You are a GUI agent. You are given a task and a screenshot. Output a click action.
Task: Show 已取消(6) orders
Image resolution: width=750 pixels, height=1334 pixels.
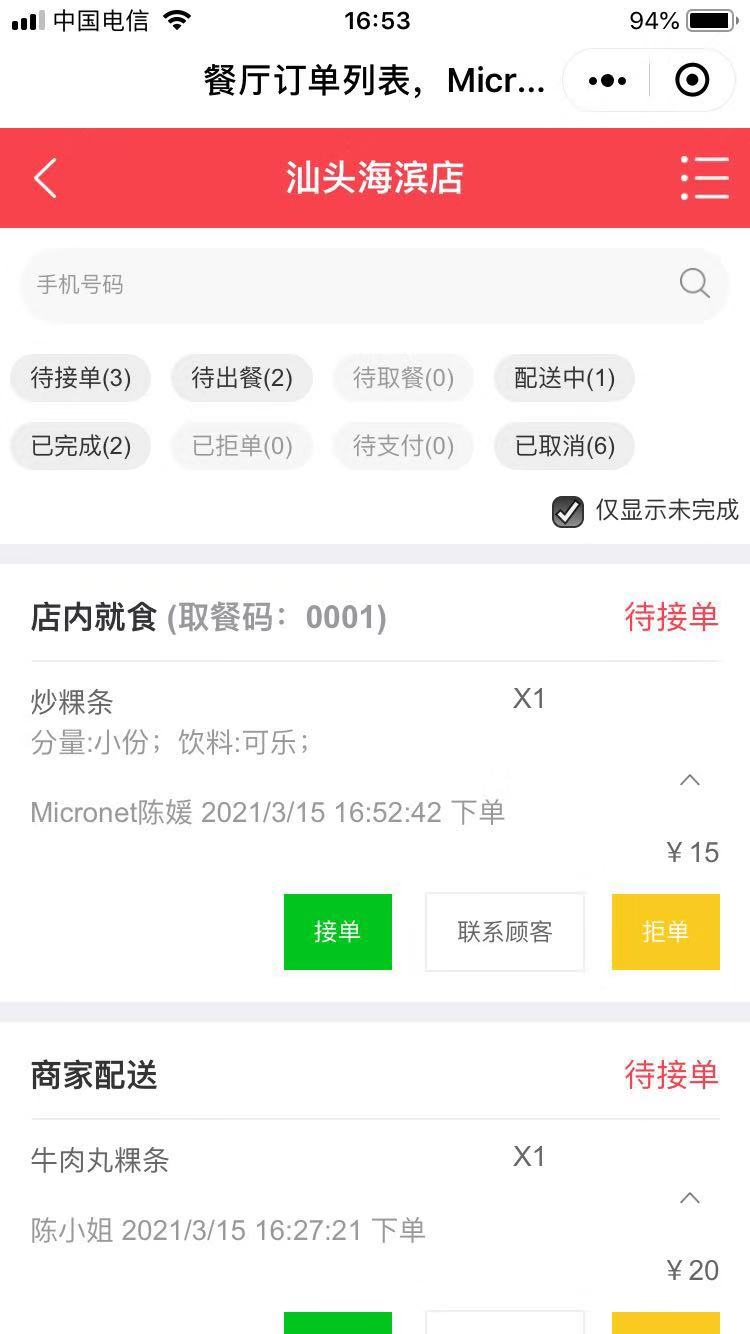[565, 446]
